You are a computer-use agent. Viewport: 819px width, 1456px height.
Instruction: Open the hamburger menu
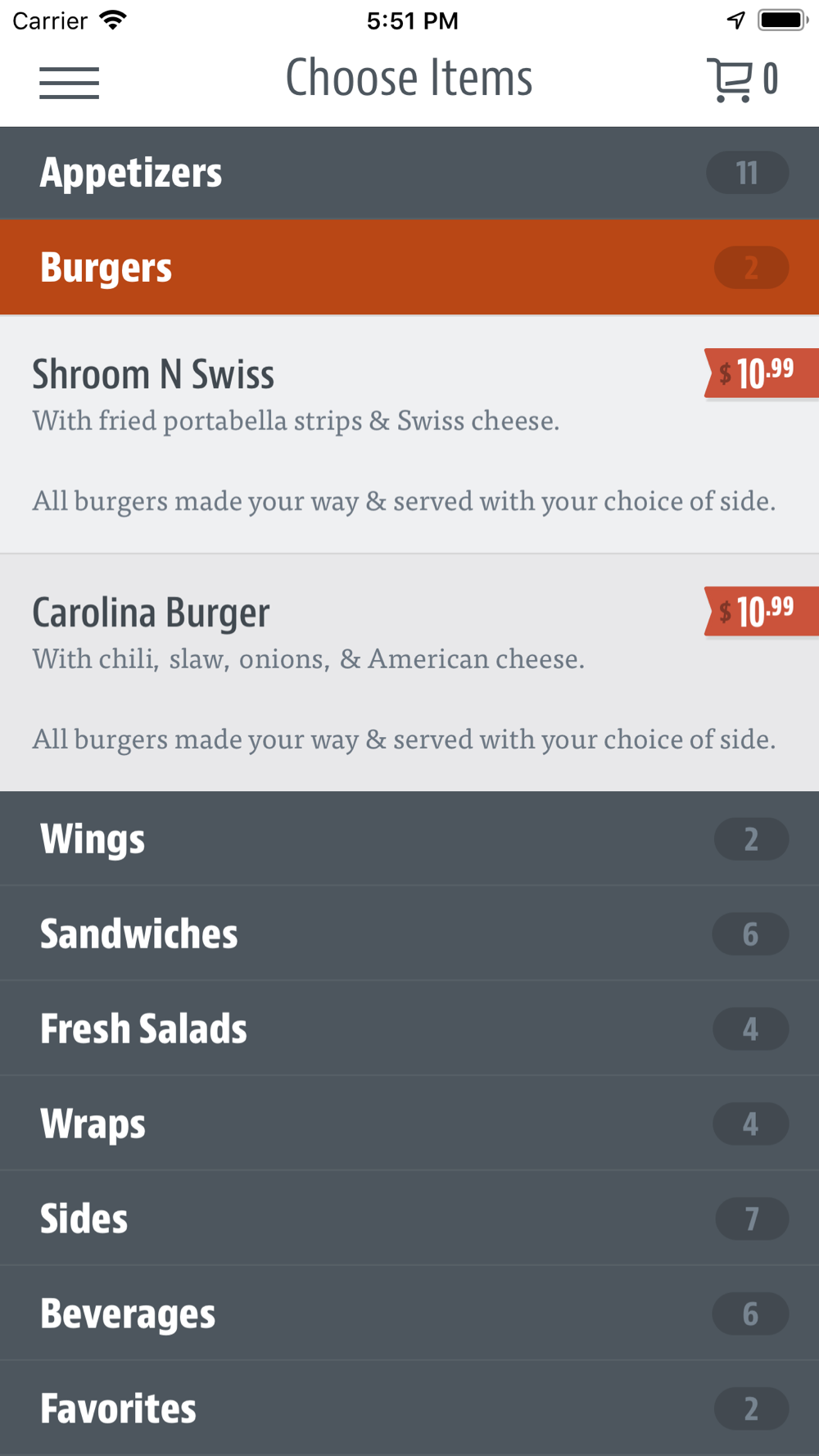[x=70, y=83]
